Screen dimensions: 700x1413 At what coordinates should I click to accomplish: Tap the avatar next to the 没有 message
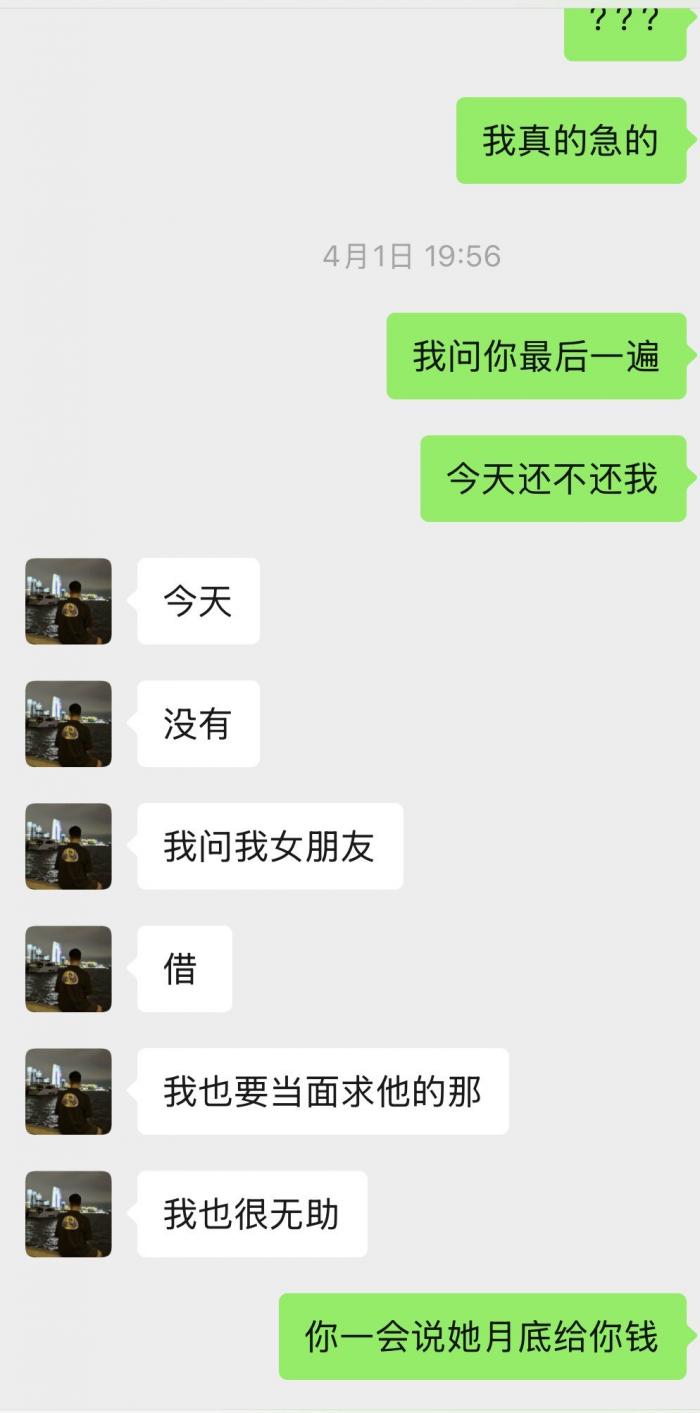tap(68, 724)
